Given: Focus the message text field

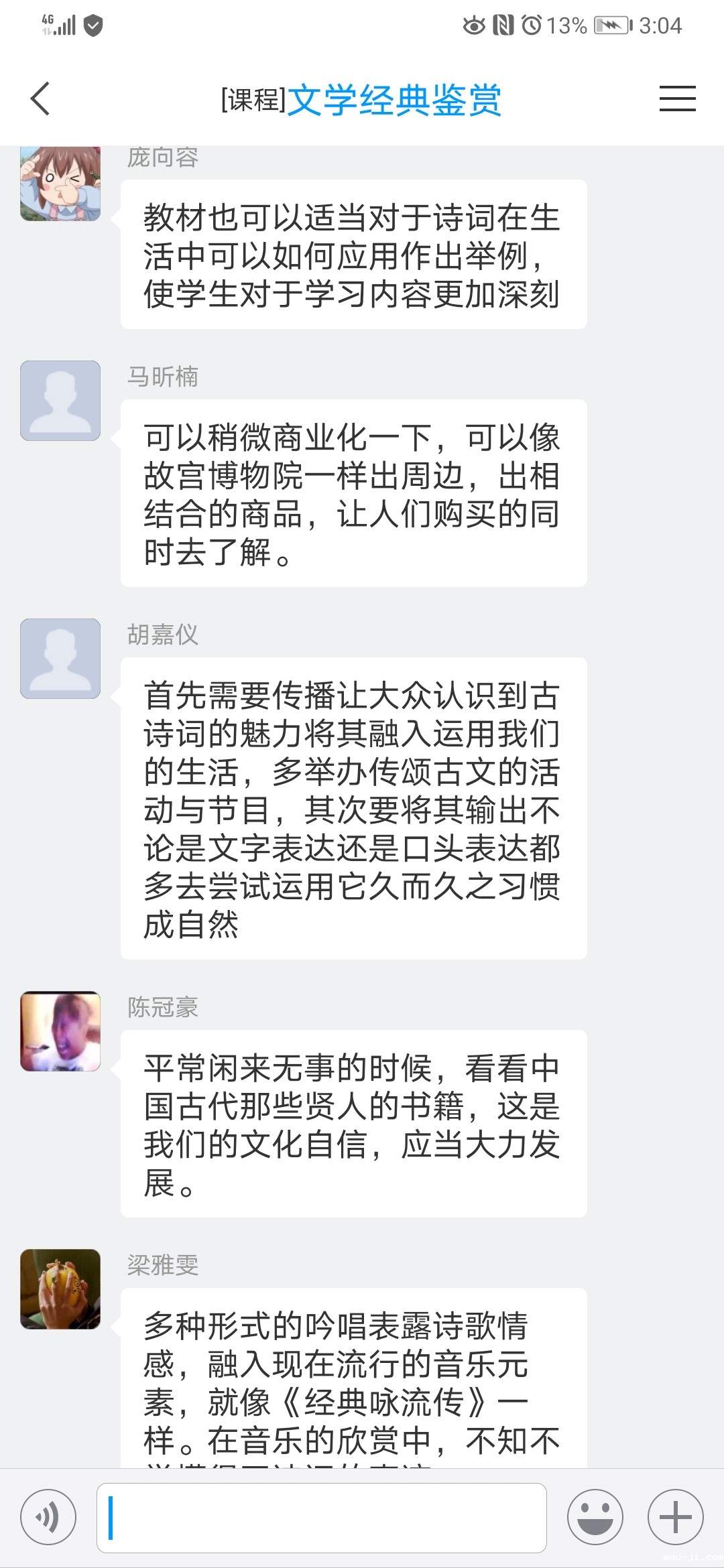Looking at the screenshot, I should (322, 1518).
